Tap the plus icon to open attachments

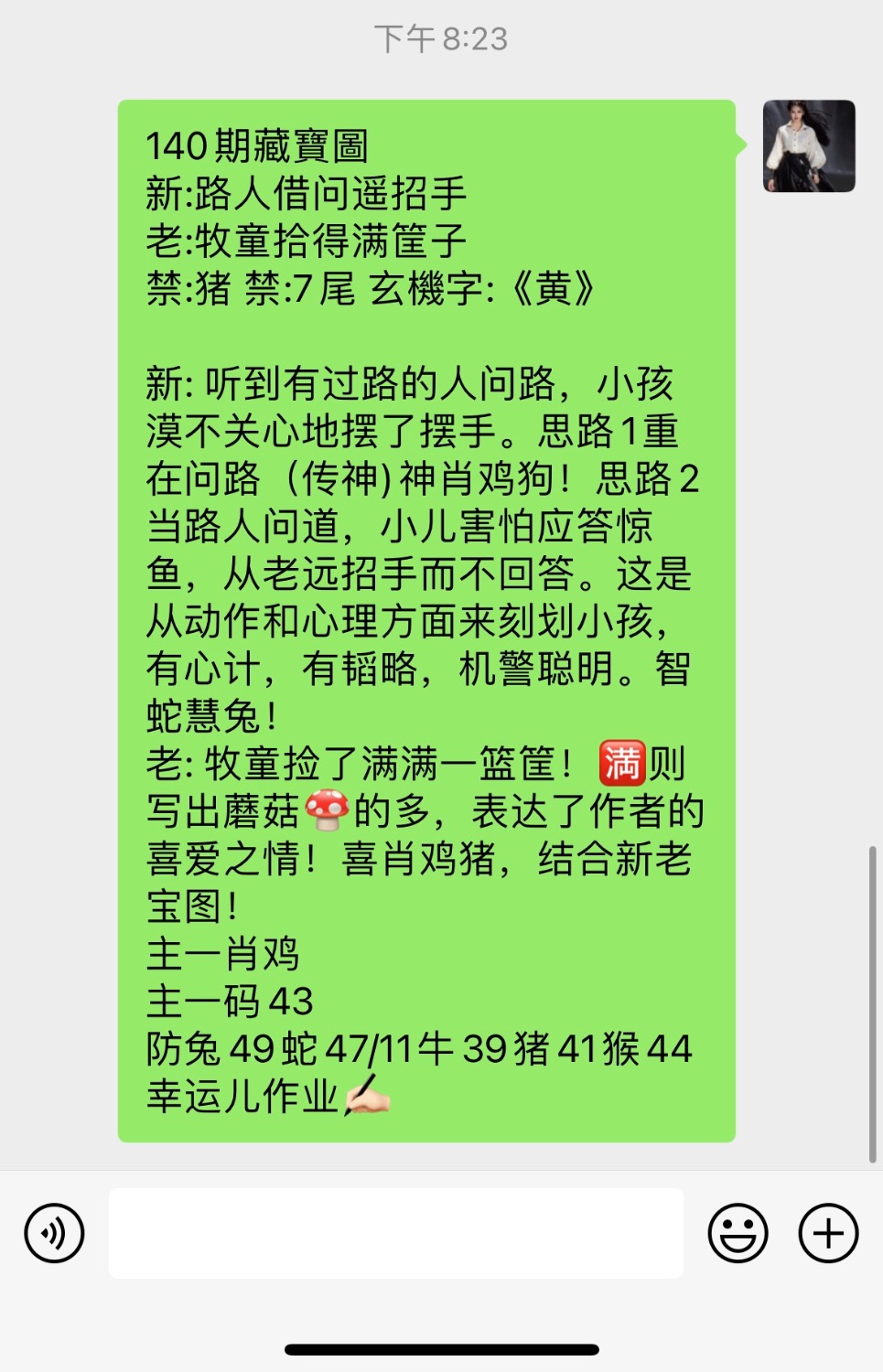point(826,1232)
